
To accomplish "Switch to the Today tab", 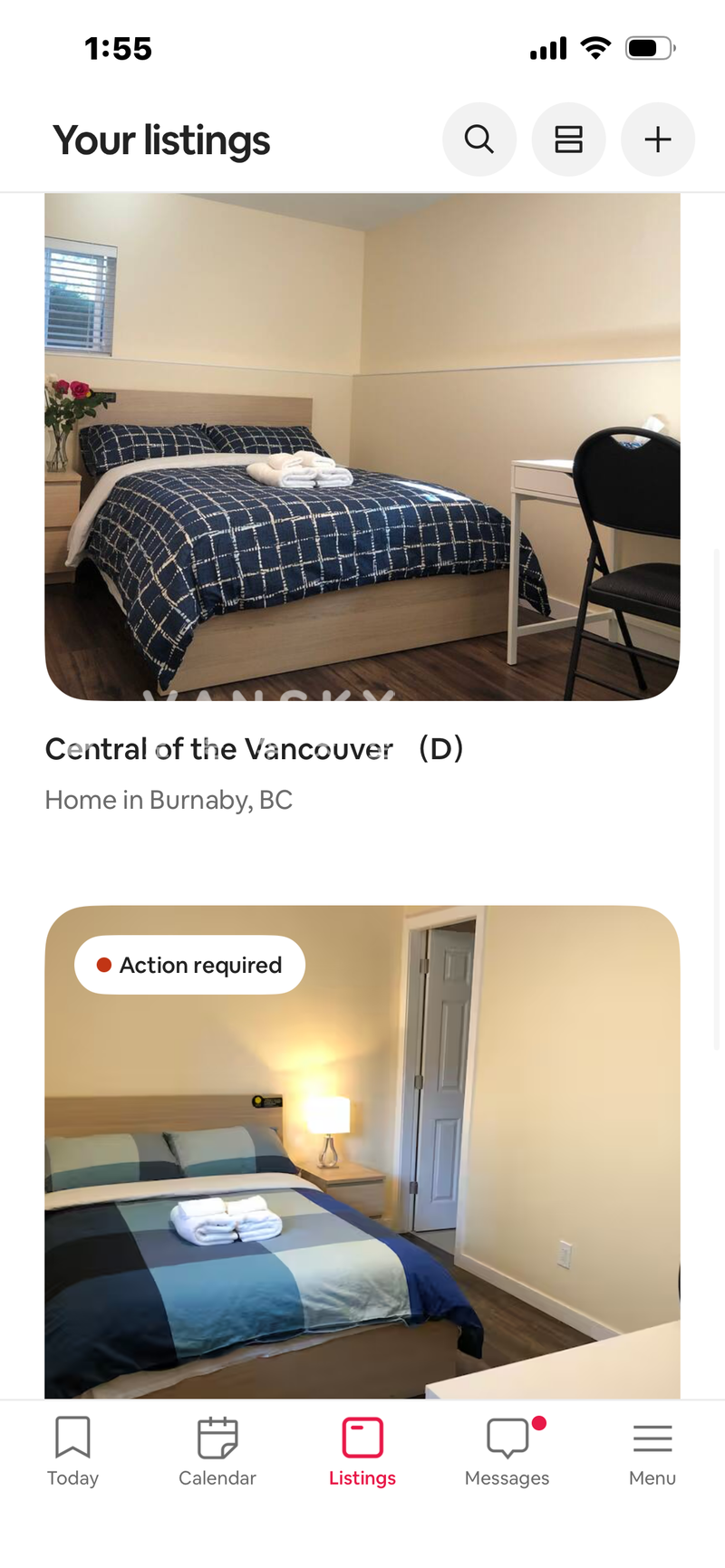I will point(72,1452).
